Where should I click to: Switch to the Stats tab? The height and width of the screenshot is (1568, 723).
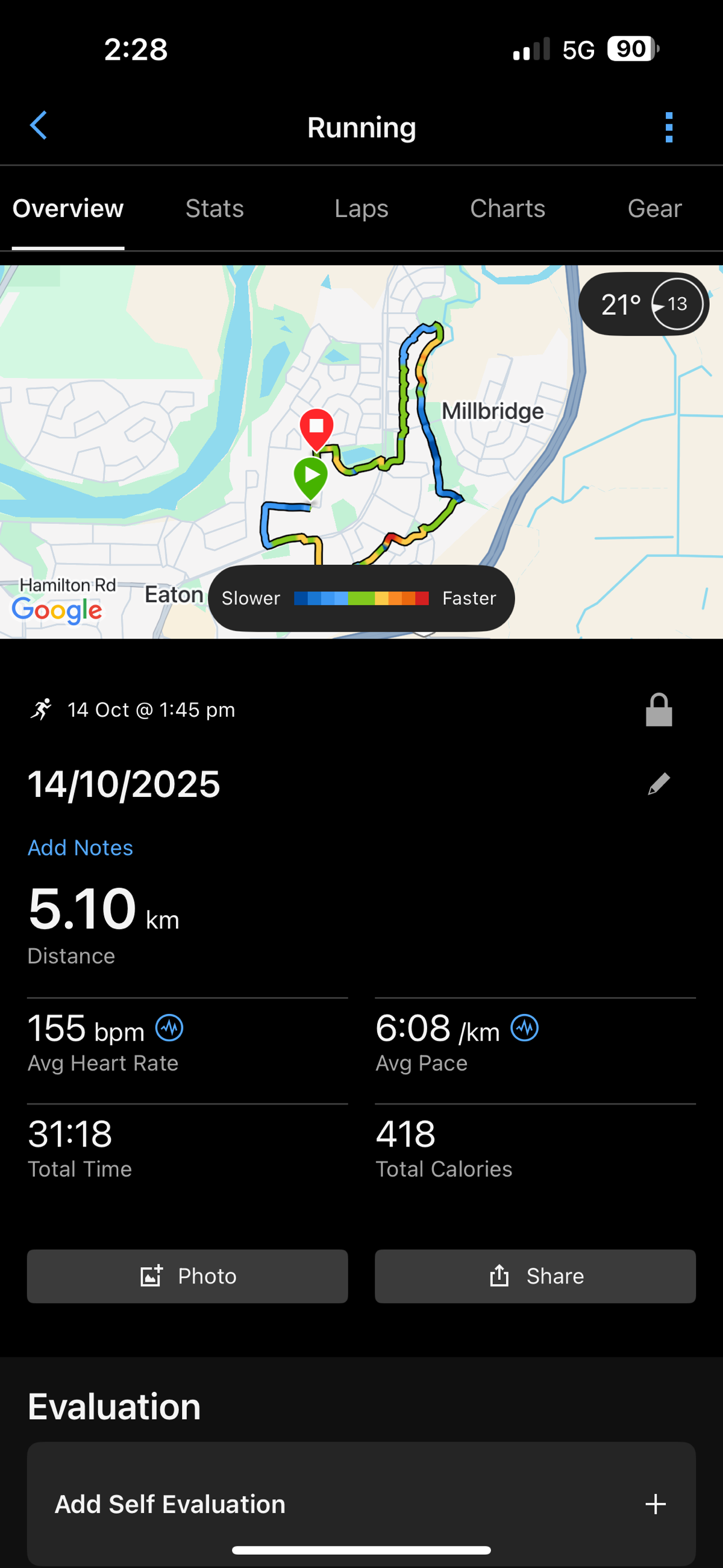tap(214, 209)
